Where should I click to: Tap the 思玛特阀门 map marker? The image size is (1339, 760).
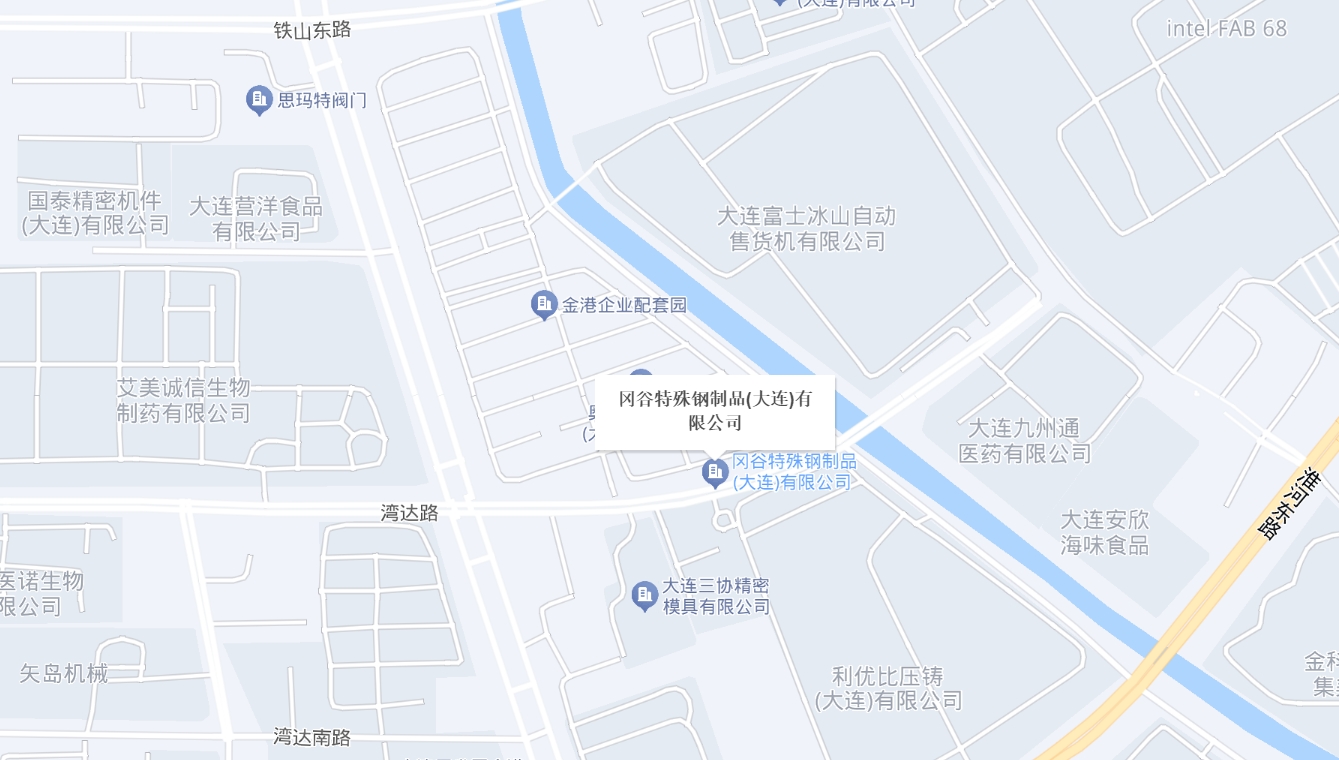click(x=259, y=99)
